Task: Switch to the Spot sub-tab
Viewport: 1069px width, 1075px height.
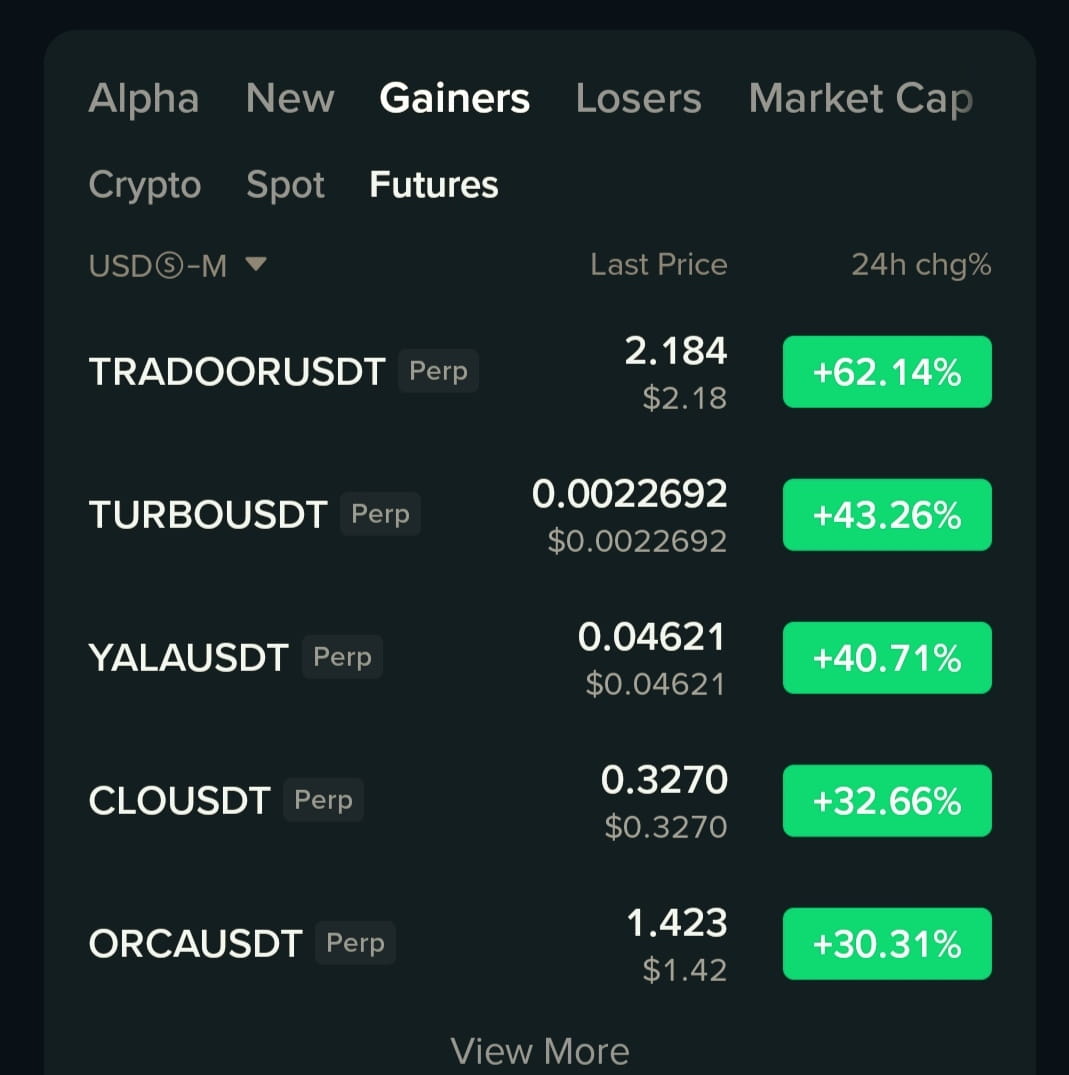Action: (285, 185)
